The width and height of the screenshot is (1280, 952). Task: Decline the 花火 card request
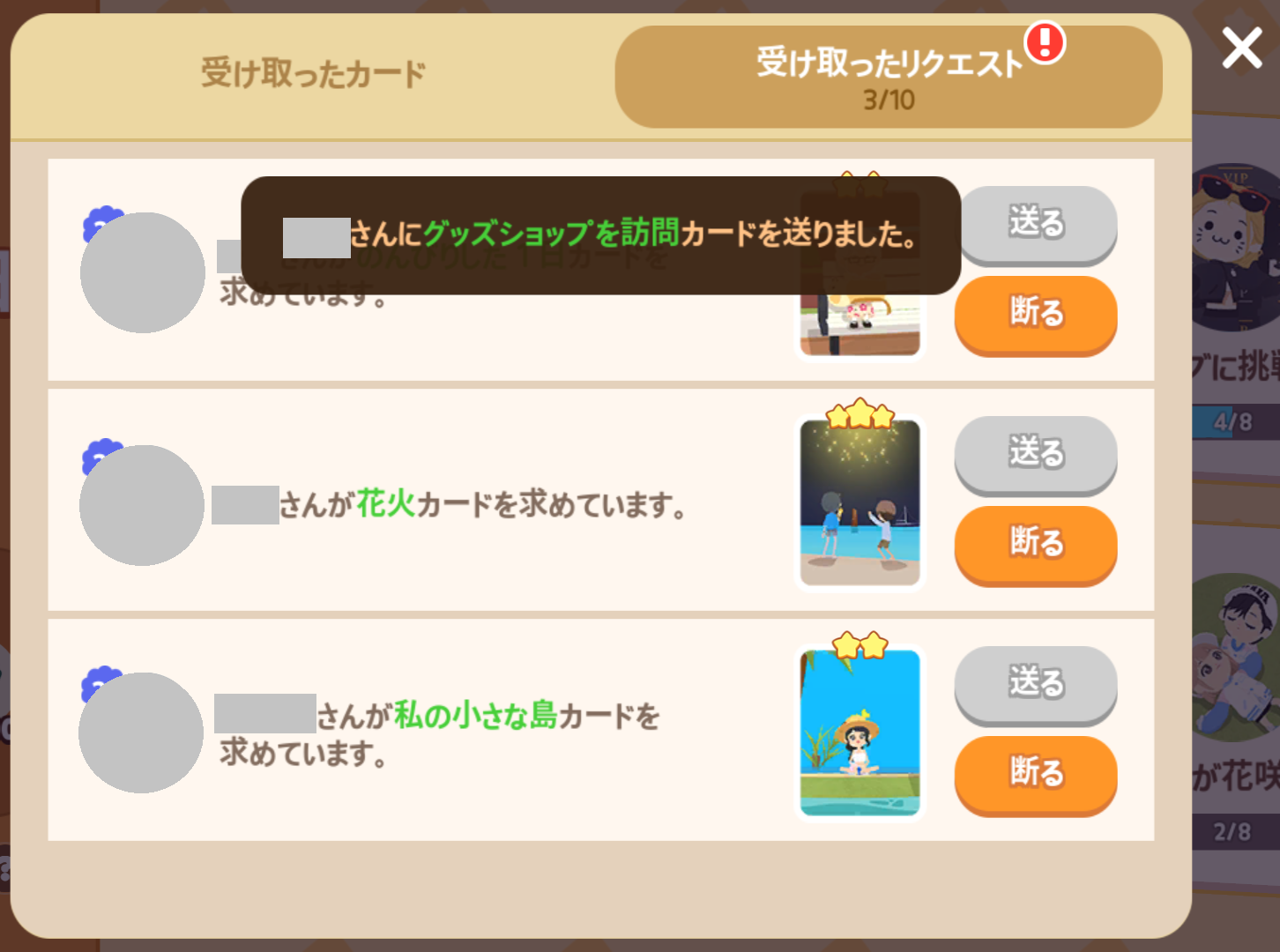(1036, 542)
